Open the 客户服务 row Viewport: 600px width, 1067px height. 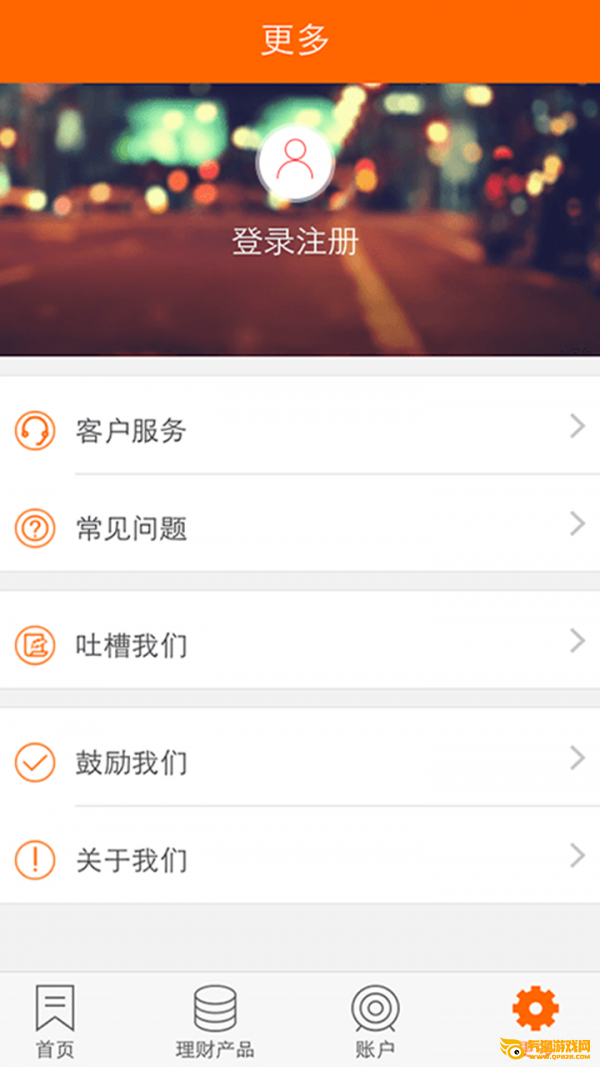coord(300,430)
